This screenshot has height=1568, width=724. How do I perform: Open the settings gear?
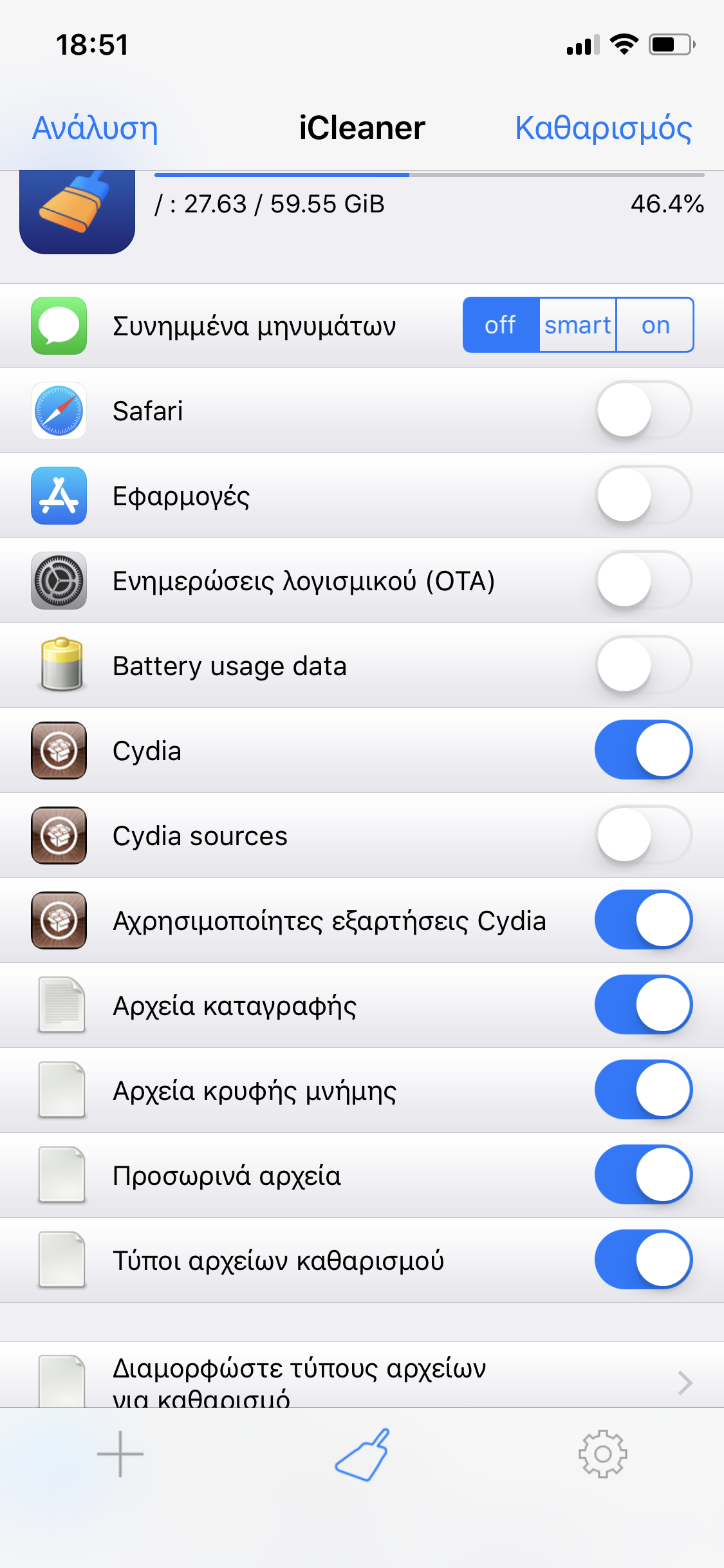tap(602, 1454)
